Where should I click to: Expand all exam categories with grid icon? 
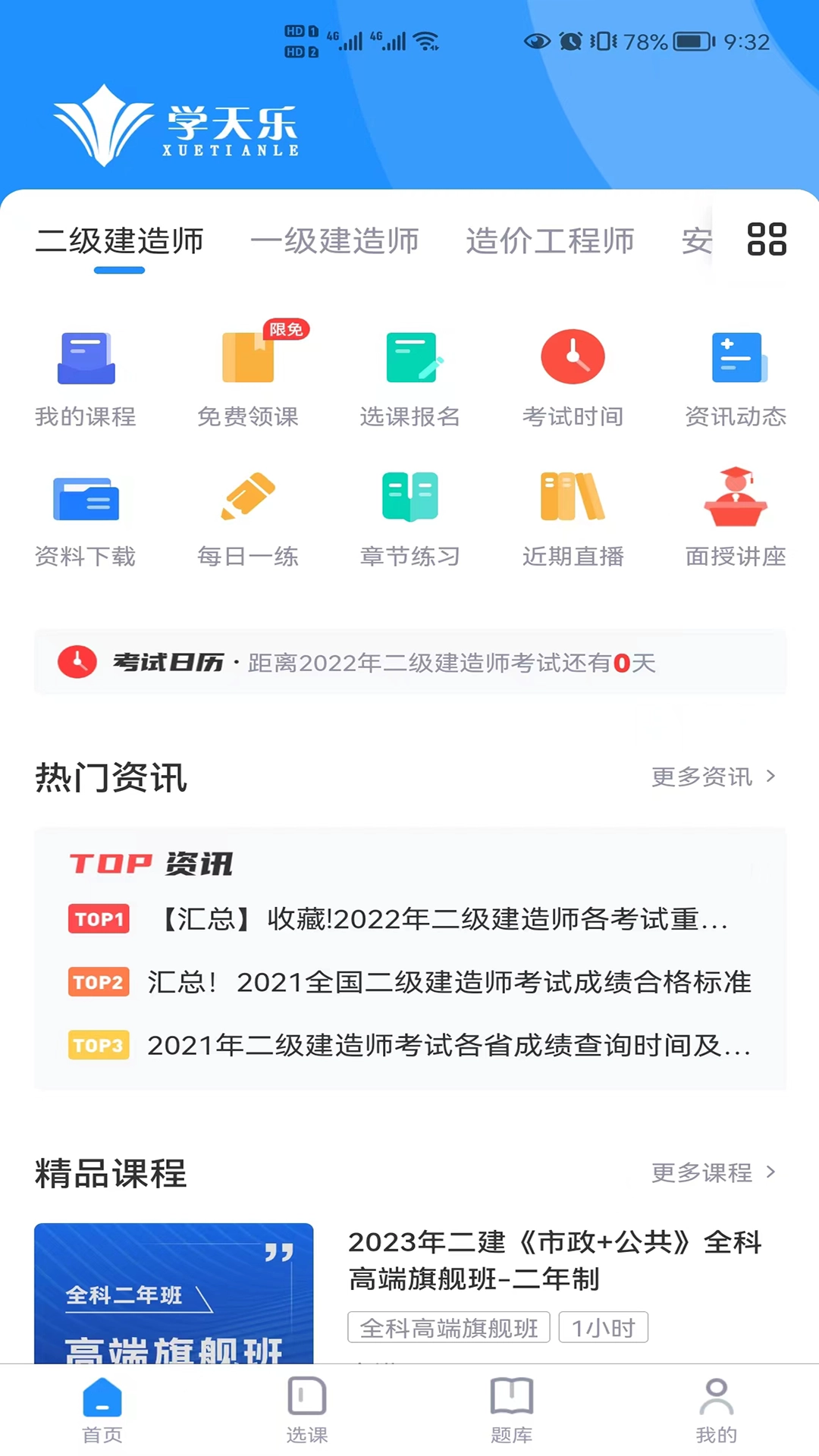pos(767,240)
